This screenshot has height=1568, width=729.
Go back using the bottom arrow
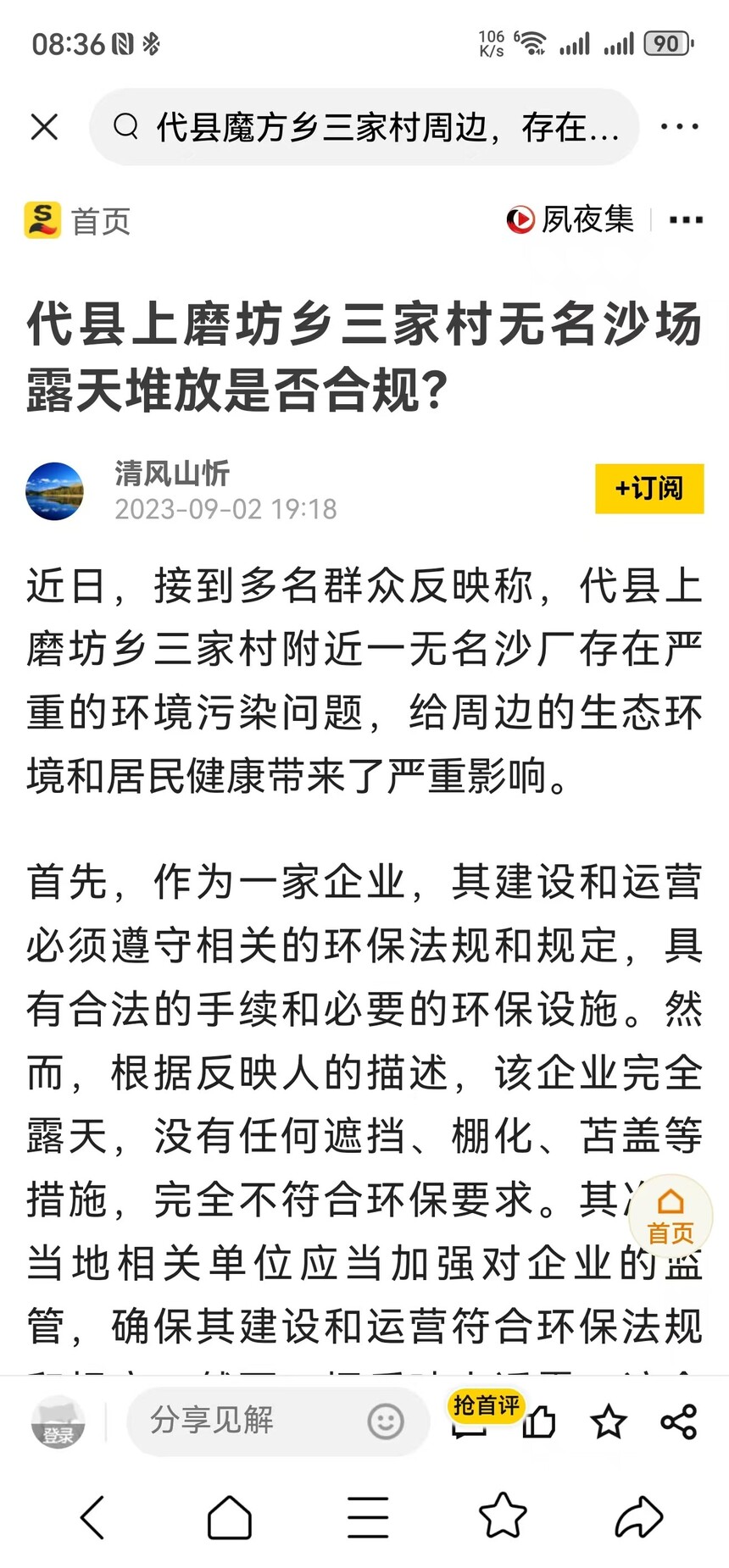(92, 1516)
